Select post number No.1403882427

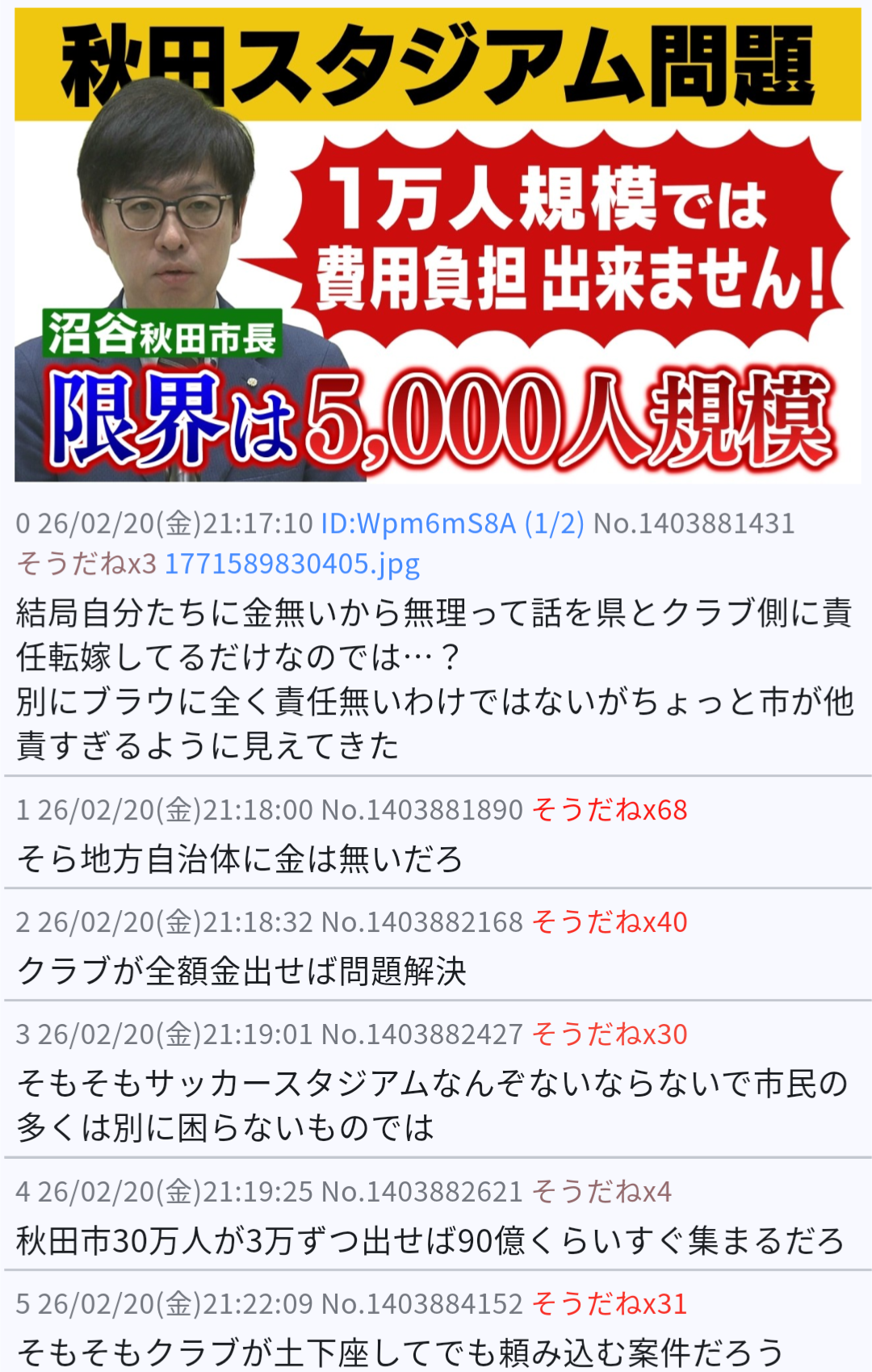(x=422, y=1034)
